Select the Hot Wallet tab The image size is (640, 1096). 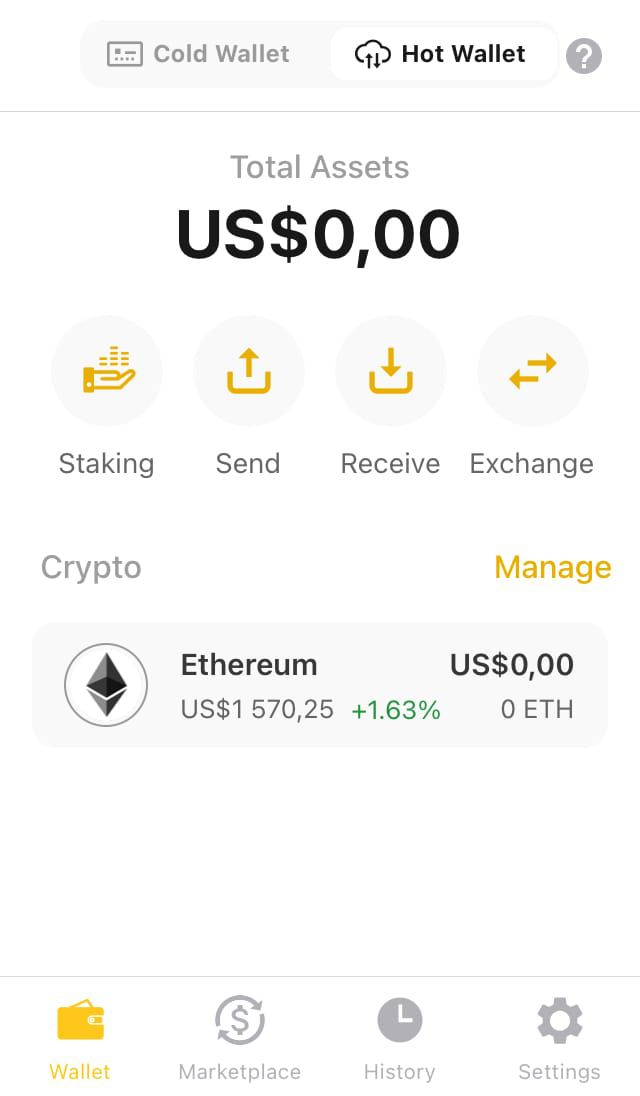pyautogui.click(x=443, y=54)
